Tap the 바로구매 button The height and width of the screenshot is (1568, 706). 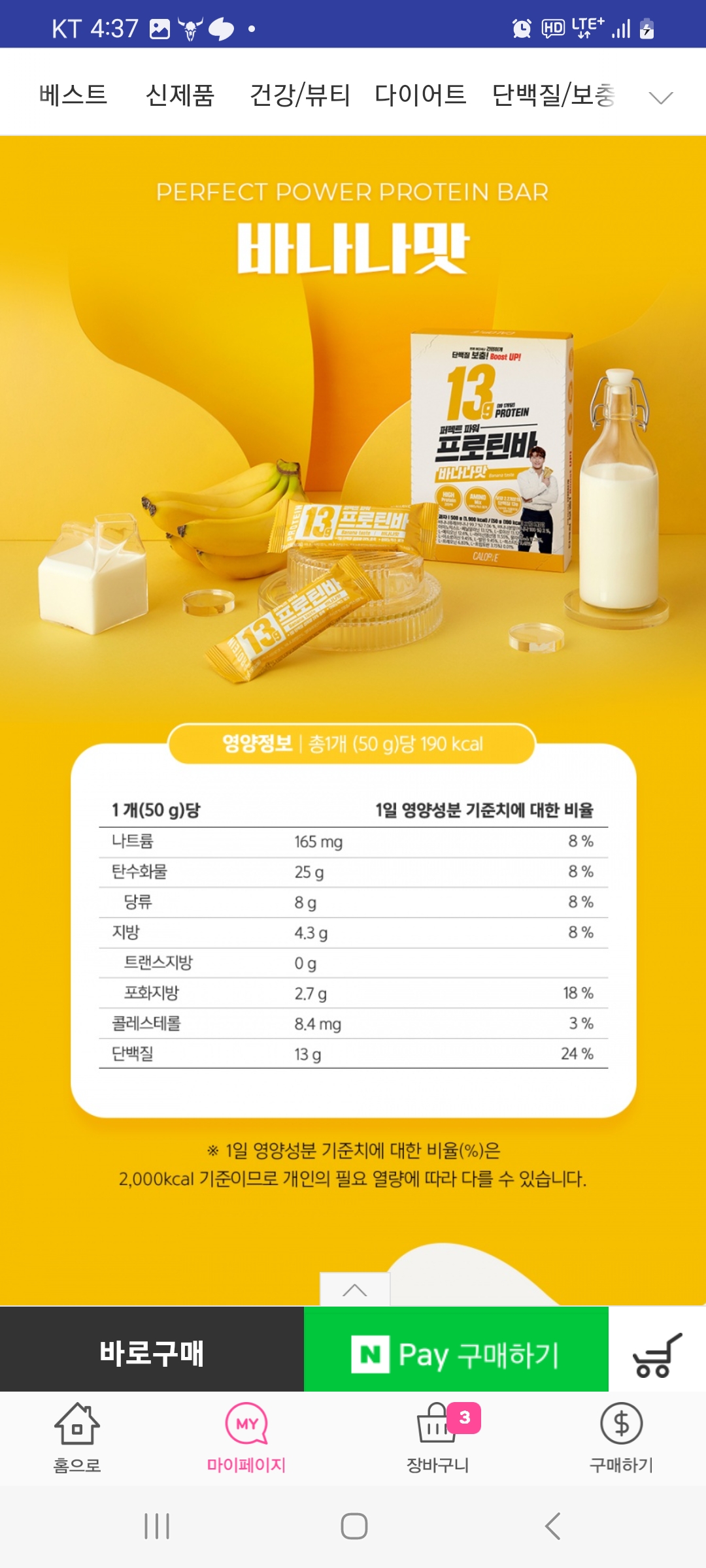click(x=152, y=1350)
